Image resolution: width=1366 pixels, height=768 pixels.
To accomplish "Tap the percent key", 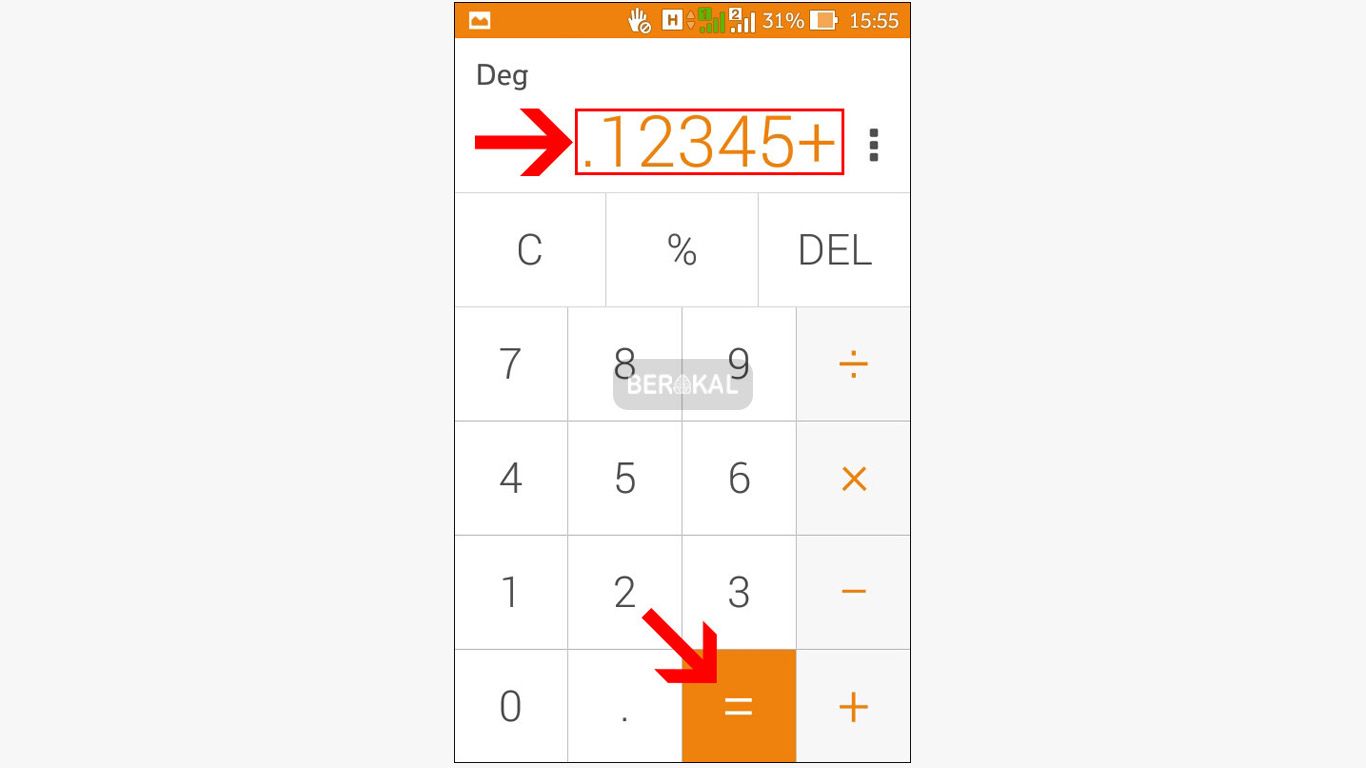I will (682, 250).
